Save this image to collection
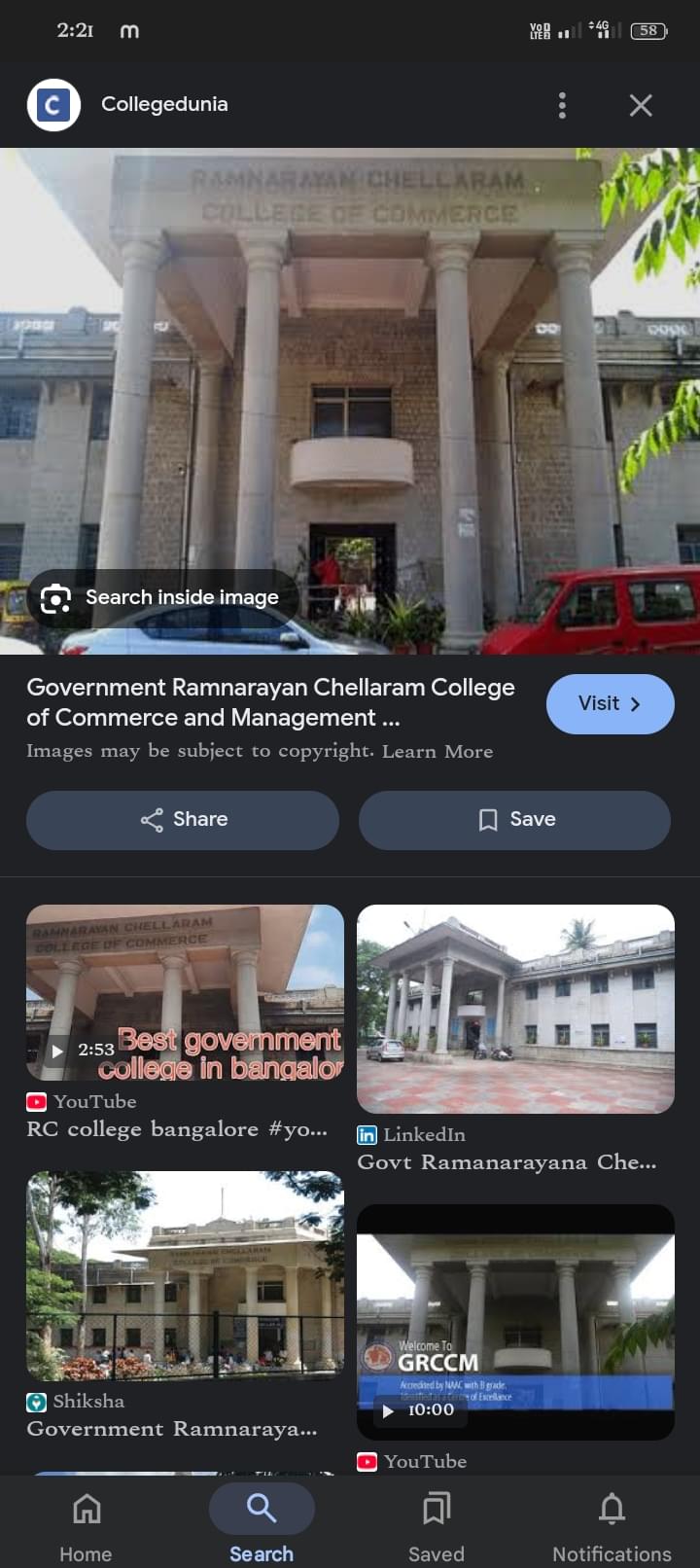The height and width of the screenshot is (1568, 700). (x=514, y=819)
